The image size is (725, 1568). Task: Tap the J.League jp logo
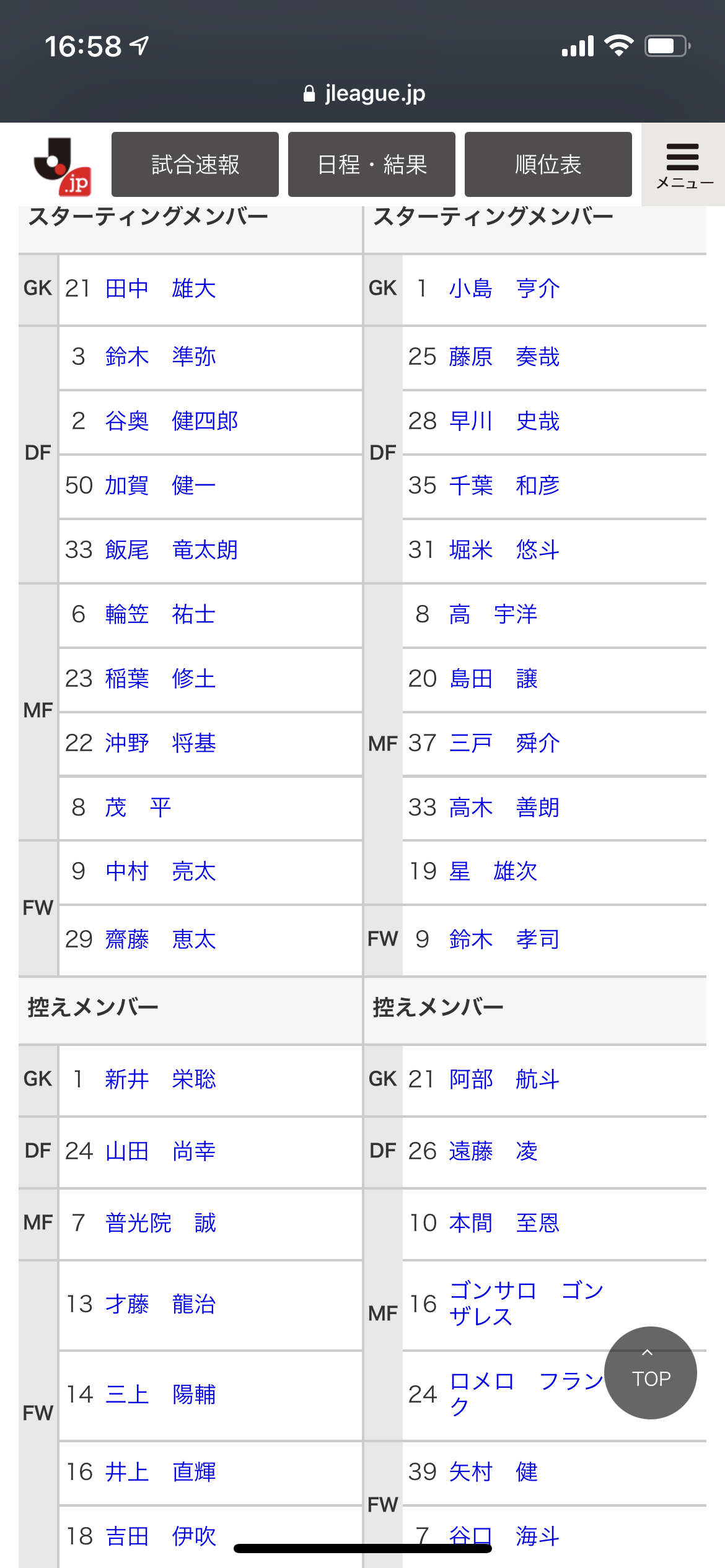[63, 166]
